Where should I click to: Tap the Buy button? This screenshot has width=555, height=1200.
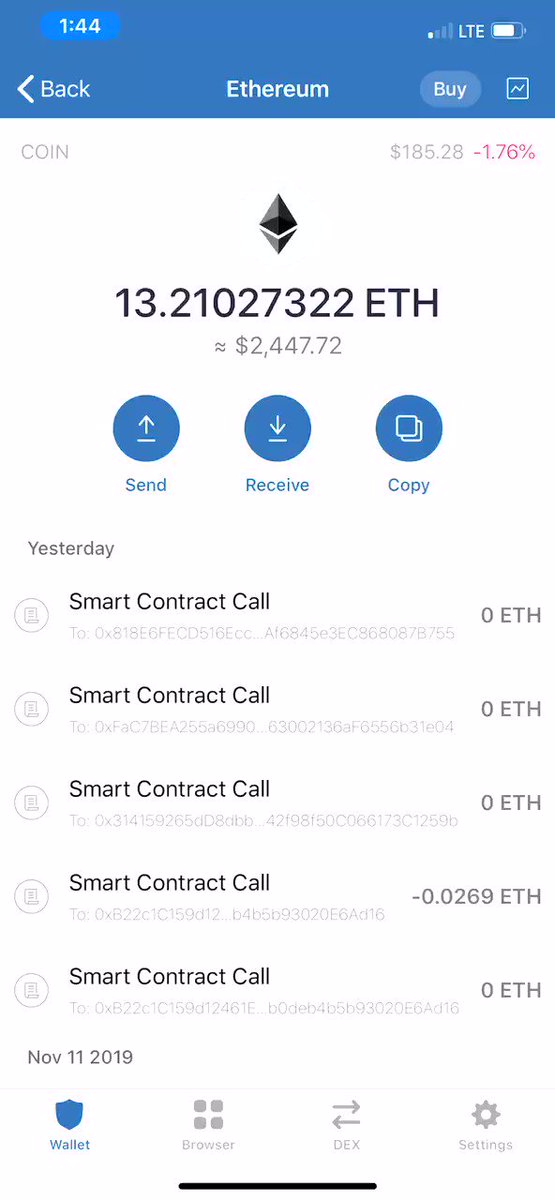(450, 89)
